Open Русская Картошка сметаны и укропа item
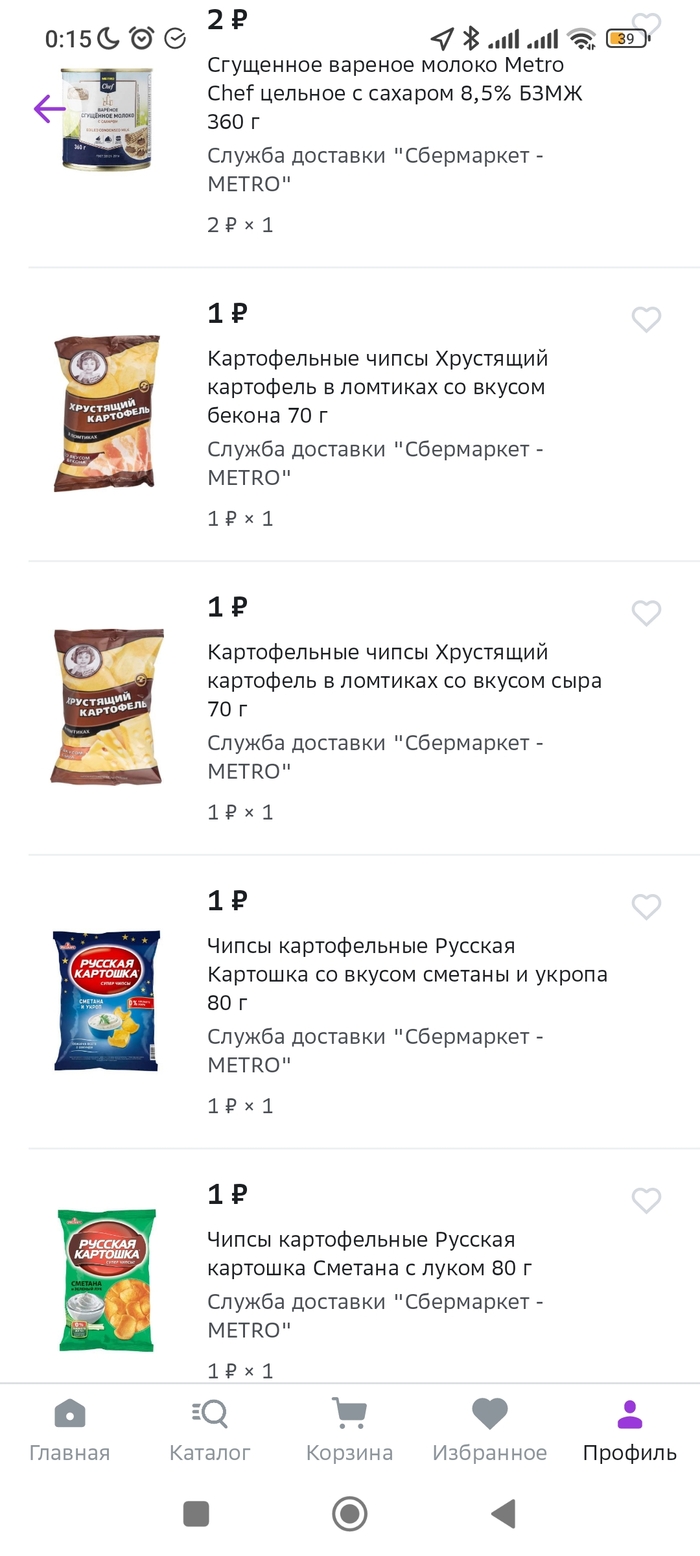Viewport: 700px width, 1556px height. pos(407,973)
